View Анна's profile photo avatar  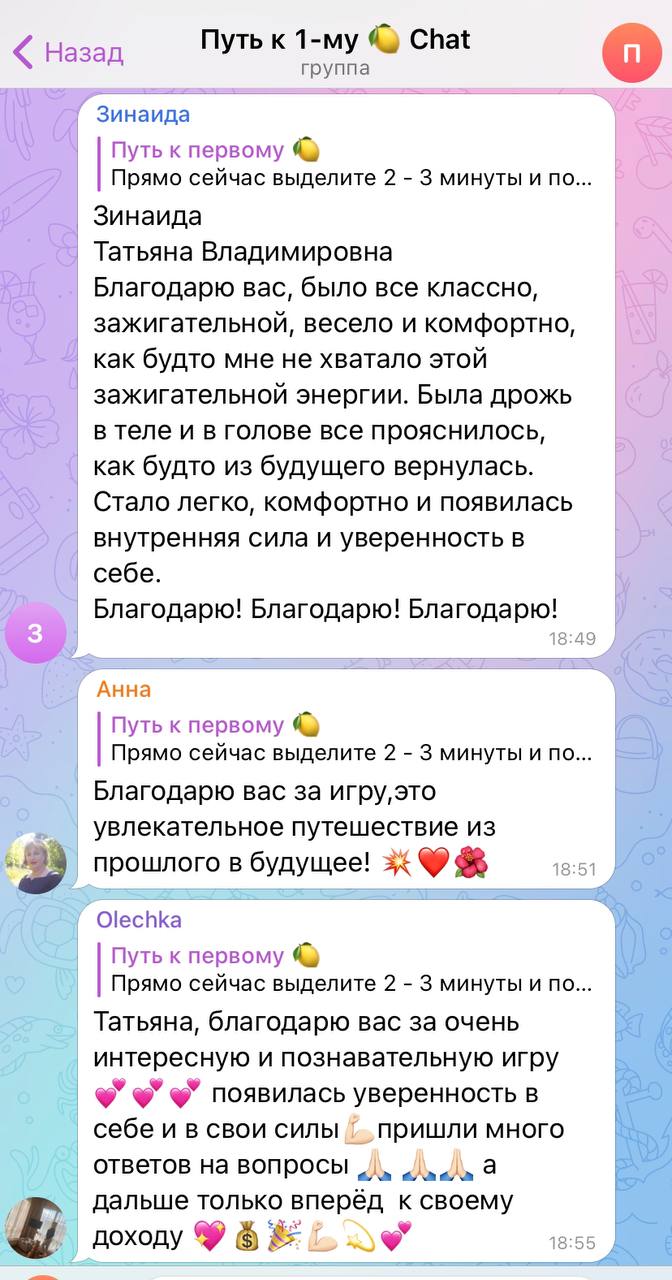36,862
